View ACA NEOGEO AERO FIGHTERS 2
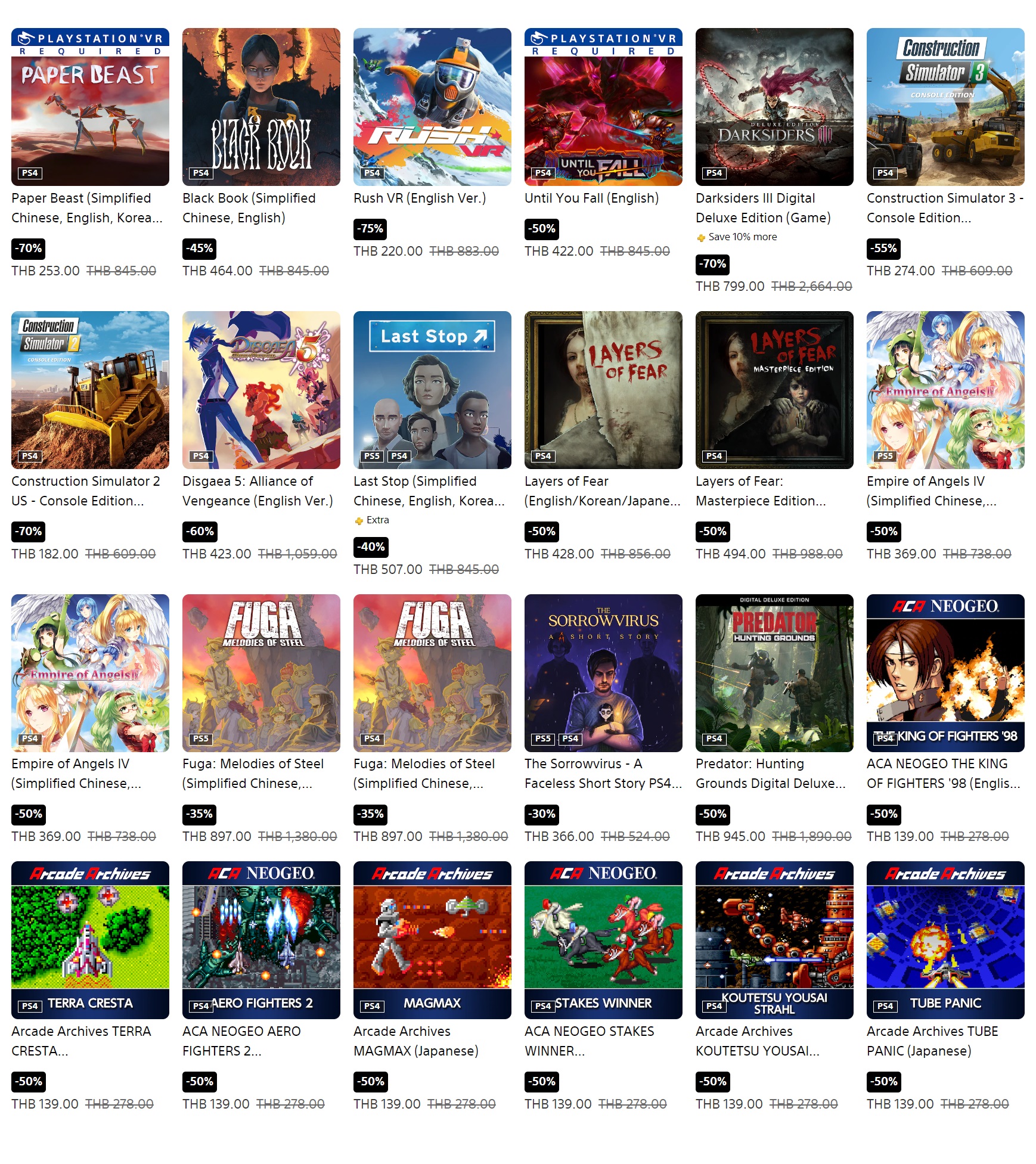 [261, 940]
